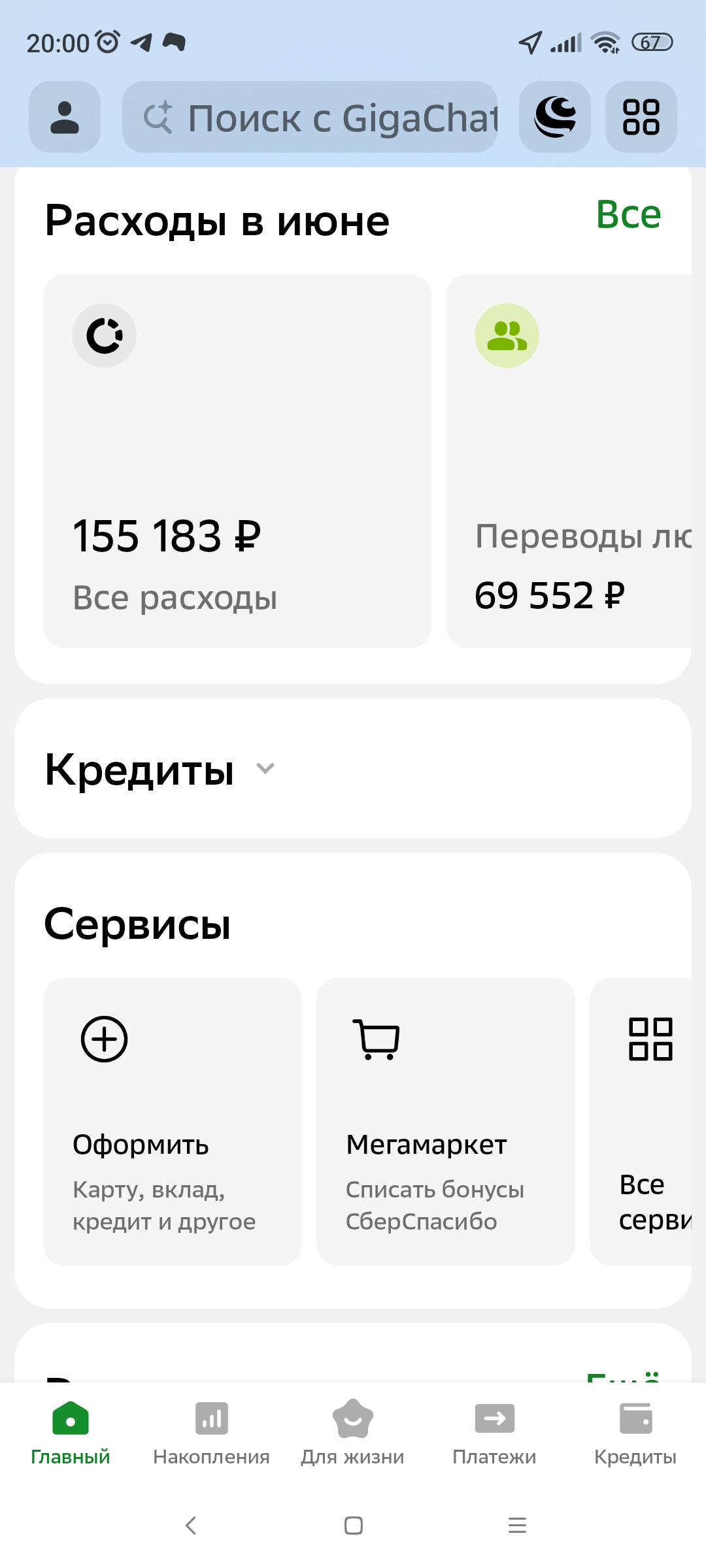Open the profile icon
The width and height of the screenshot is (706, 1568).
point(65,117)
